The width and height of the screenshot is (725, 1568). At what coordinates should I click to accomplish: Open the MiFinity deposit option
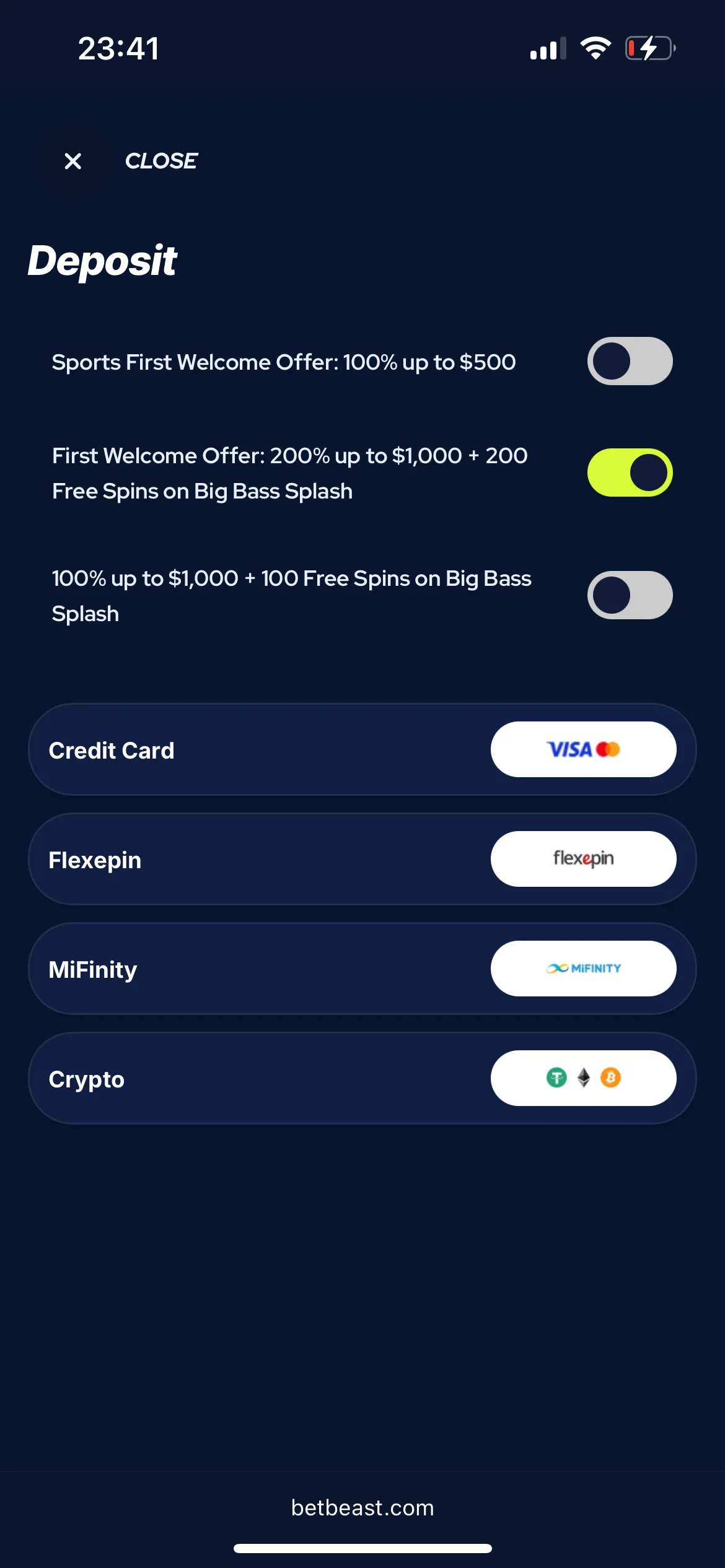[x=362, y=969]
